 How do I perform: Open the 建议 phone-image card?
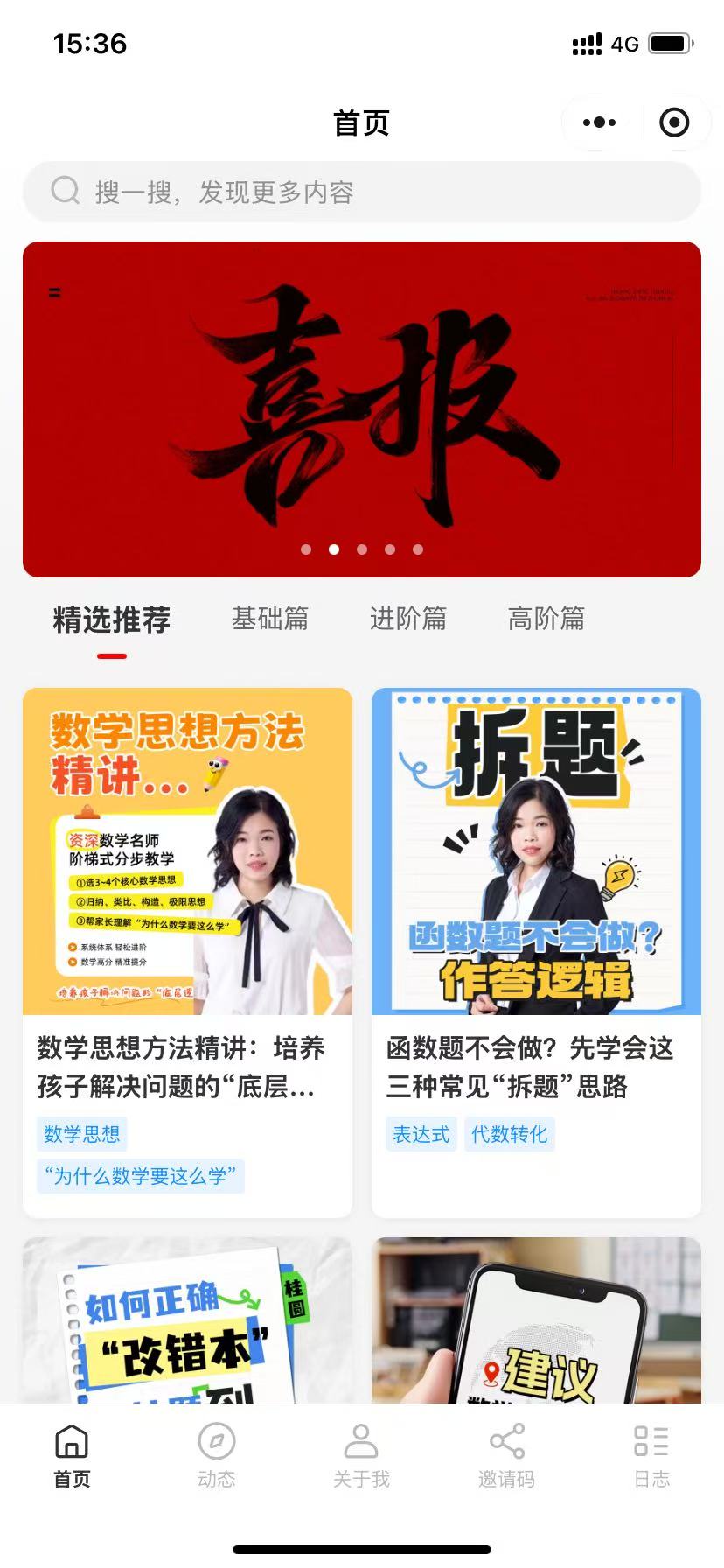536,1321
